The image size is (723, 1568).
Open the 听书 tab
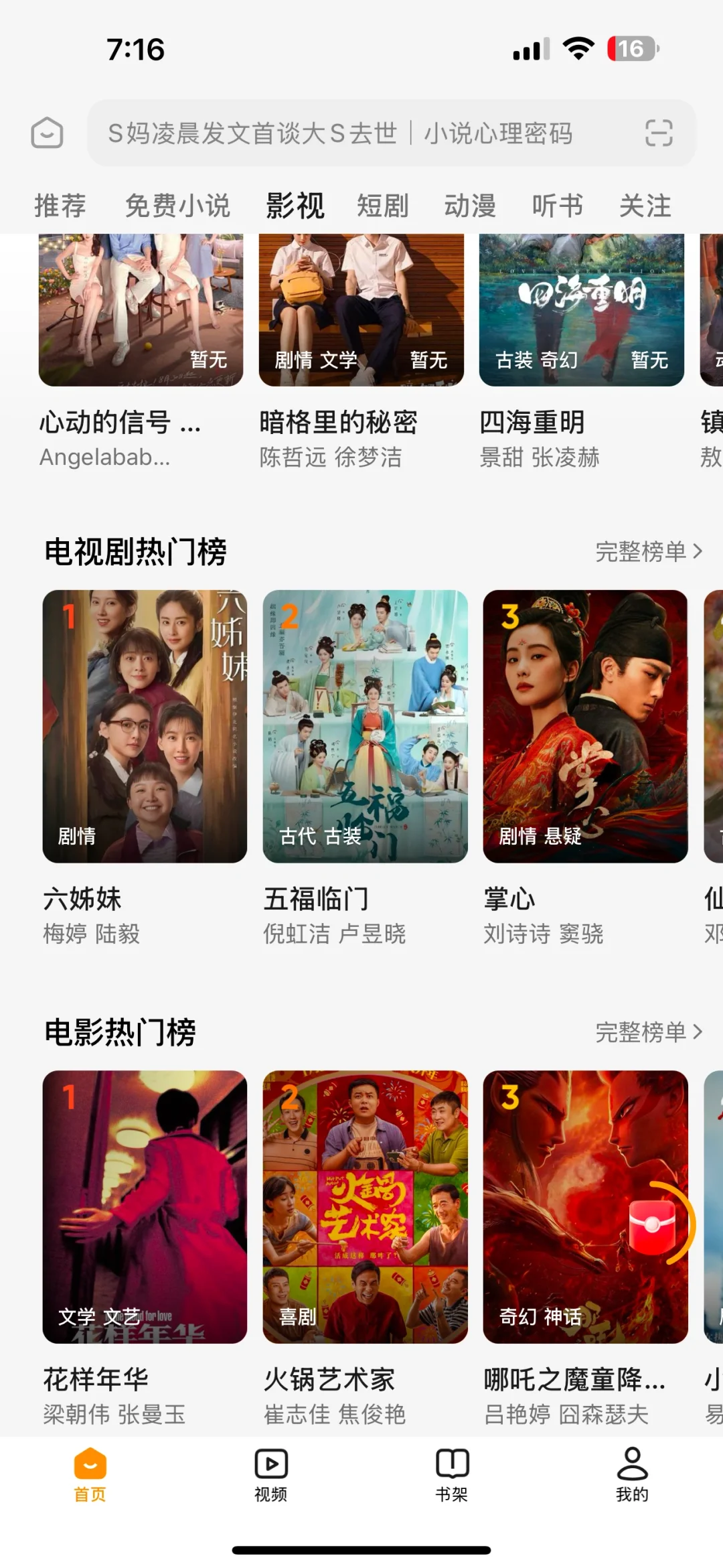coord(558,206)
